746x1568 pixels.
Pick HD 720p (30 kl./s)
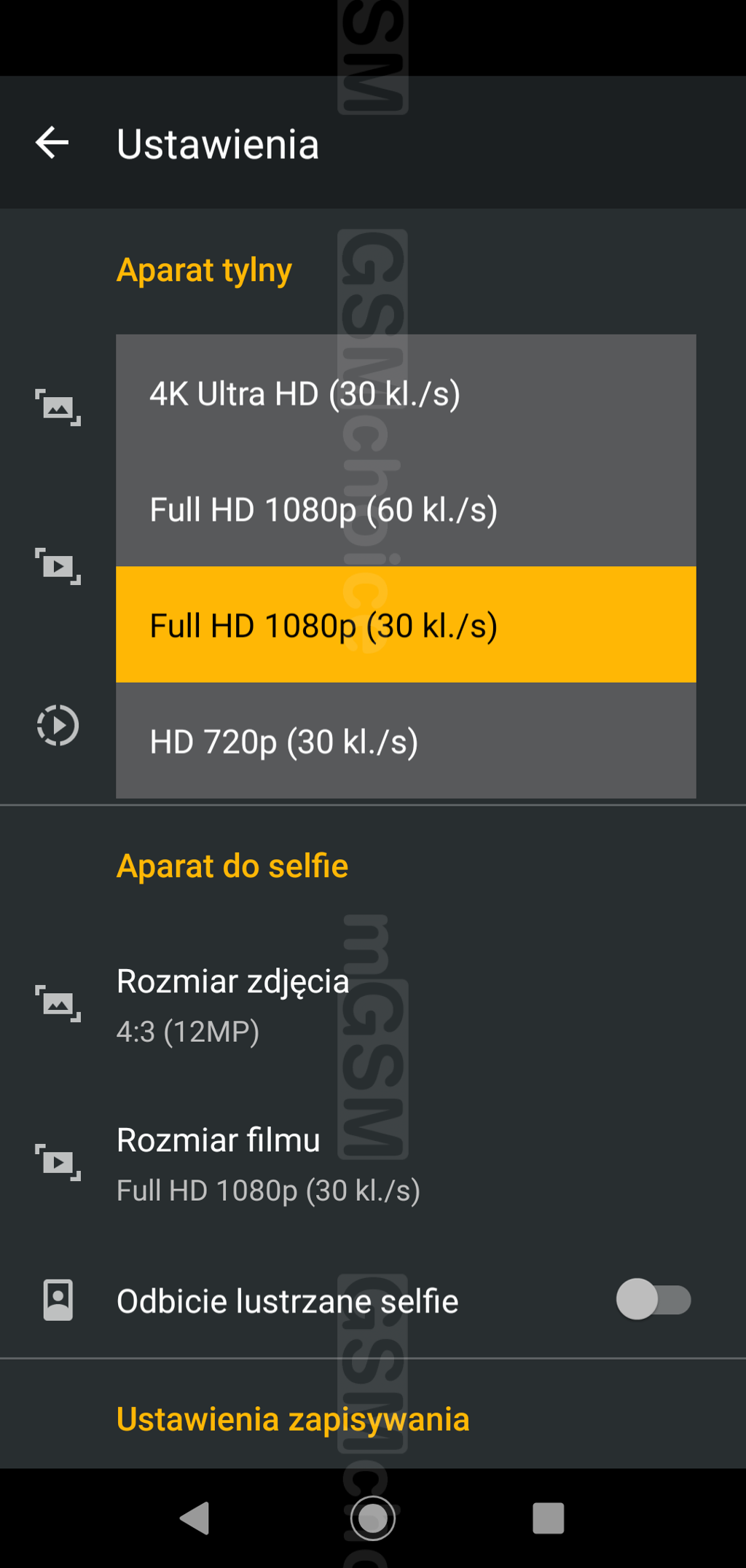405,742
